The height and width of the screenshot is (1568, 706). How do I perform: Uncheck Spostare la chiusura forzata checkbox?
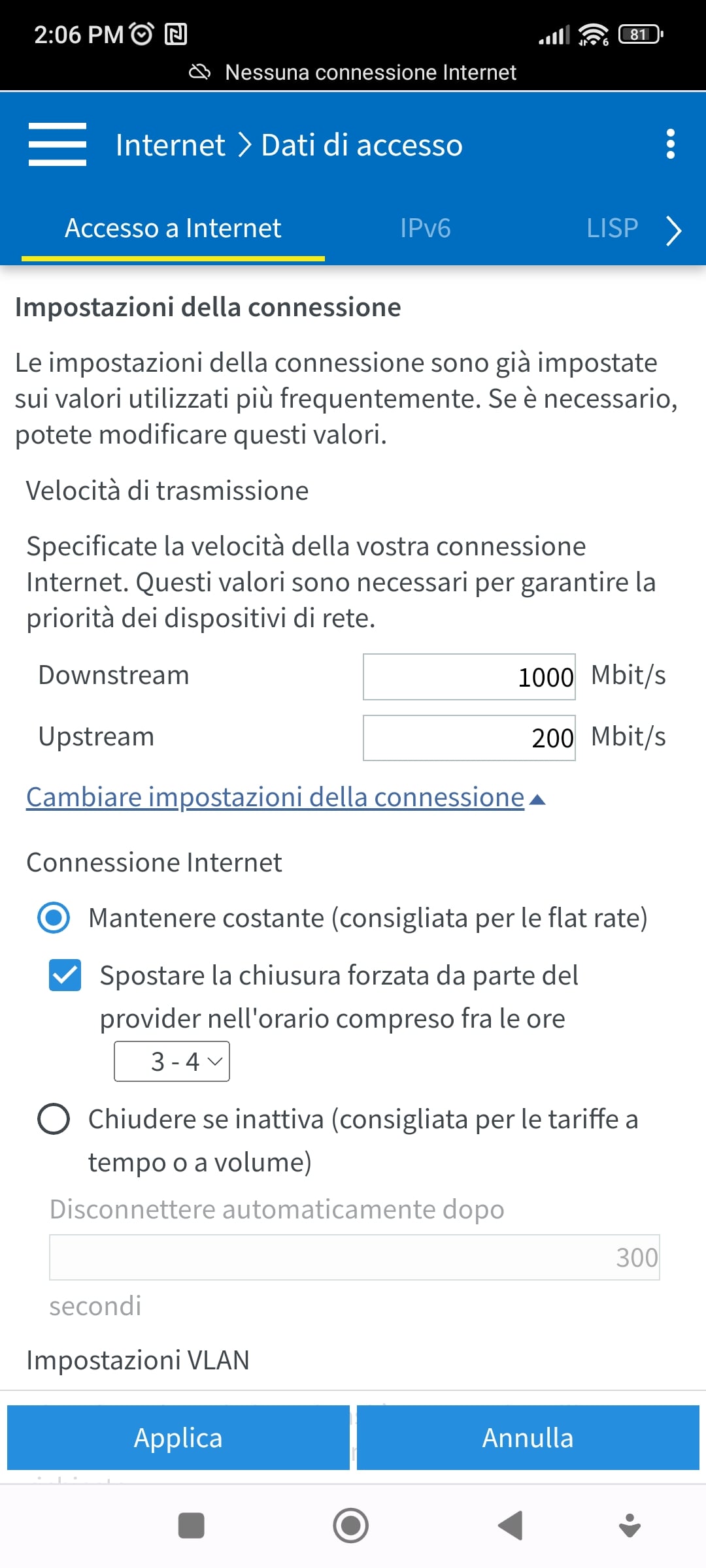(x=65, y=975)
